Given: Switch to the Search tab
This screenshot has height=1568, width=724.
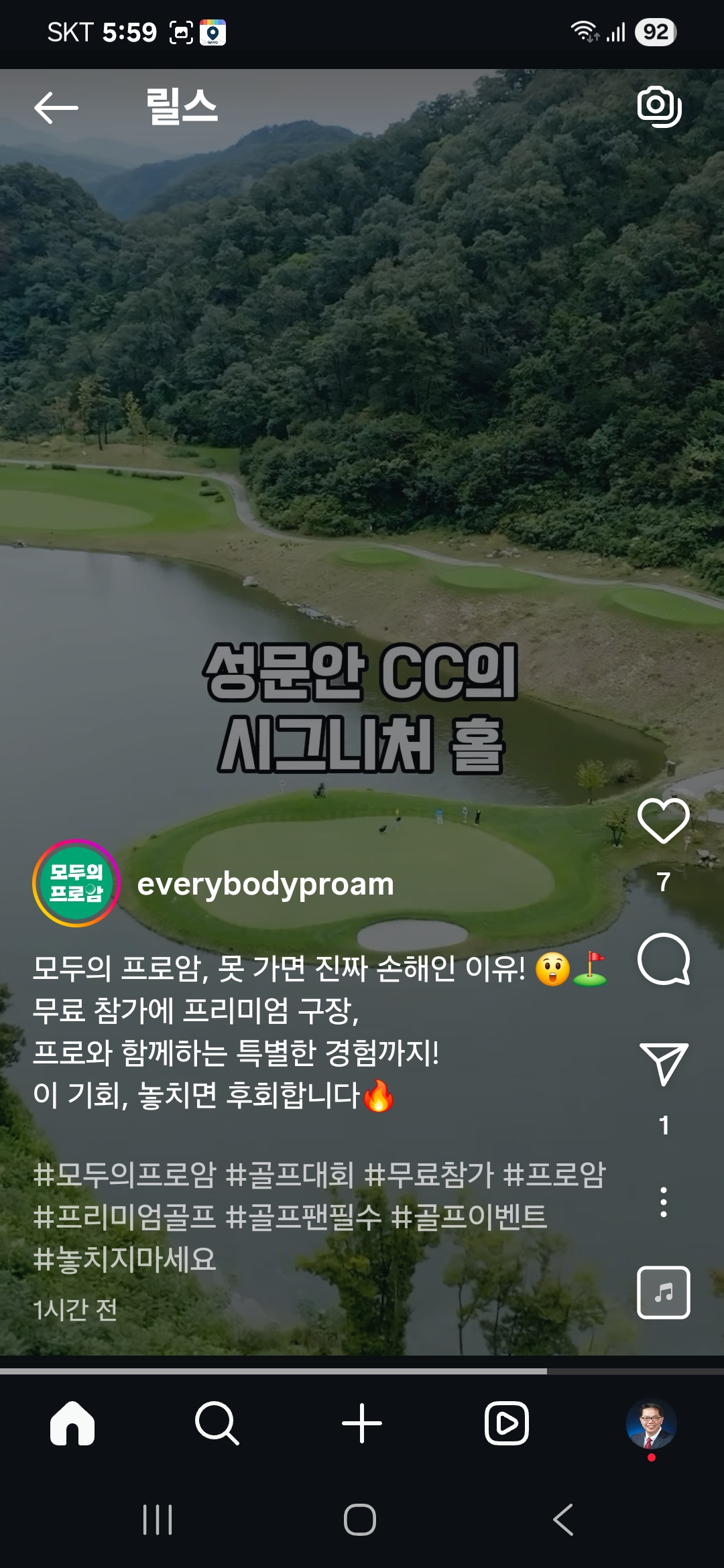Looking at the screenshot, I should click(217, 1423).
